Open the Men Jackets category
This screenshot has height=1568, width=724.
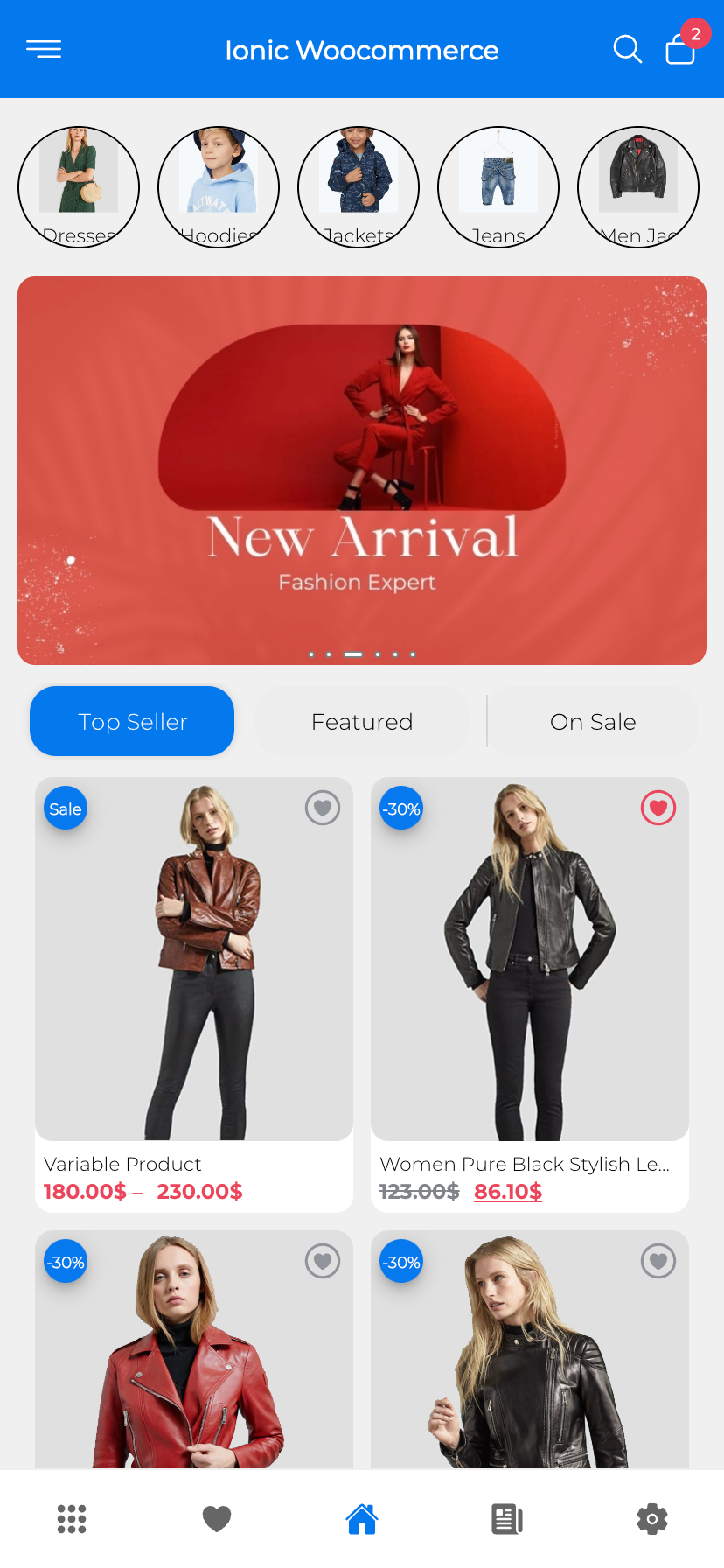click(x=638, y=187)
